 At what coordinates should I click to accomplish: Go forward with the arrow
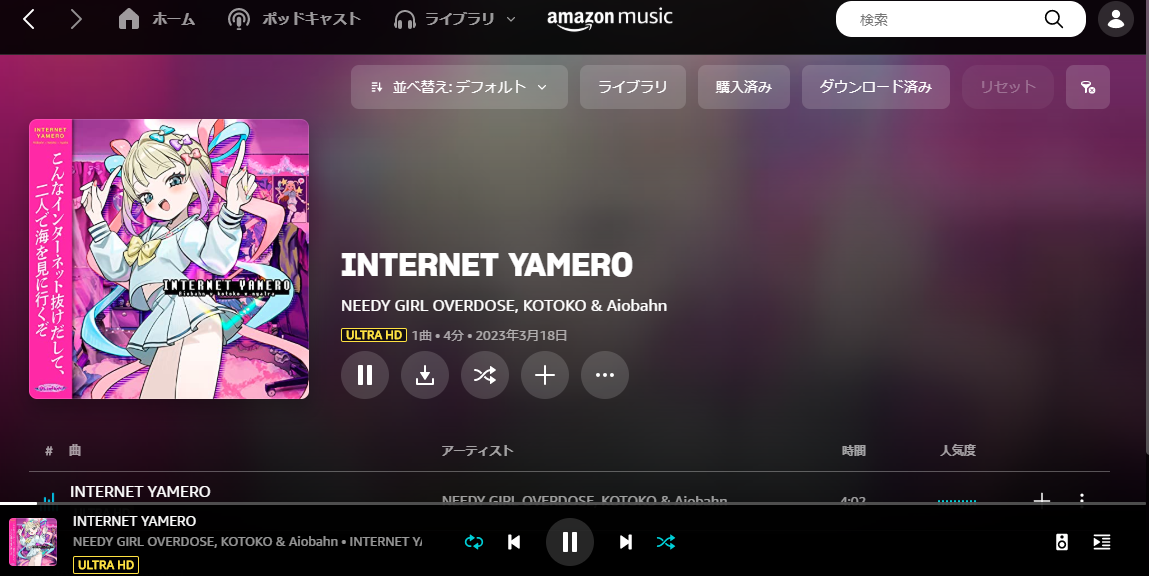click(x=76, y=19)
